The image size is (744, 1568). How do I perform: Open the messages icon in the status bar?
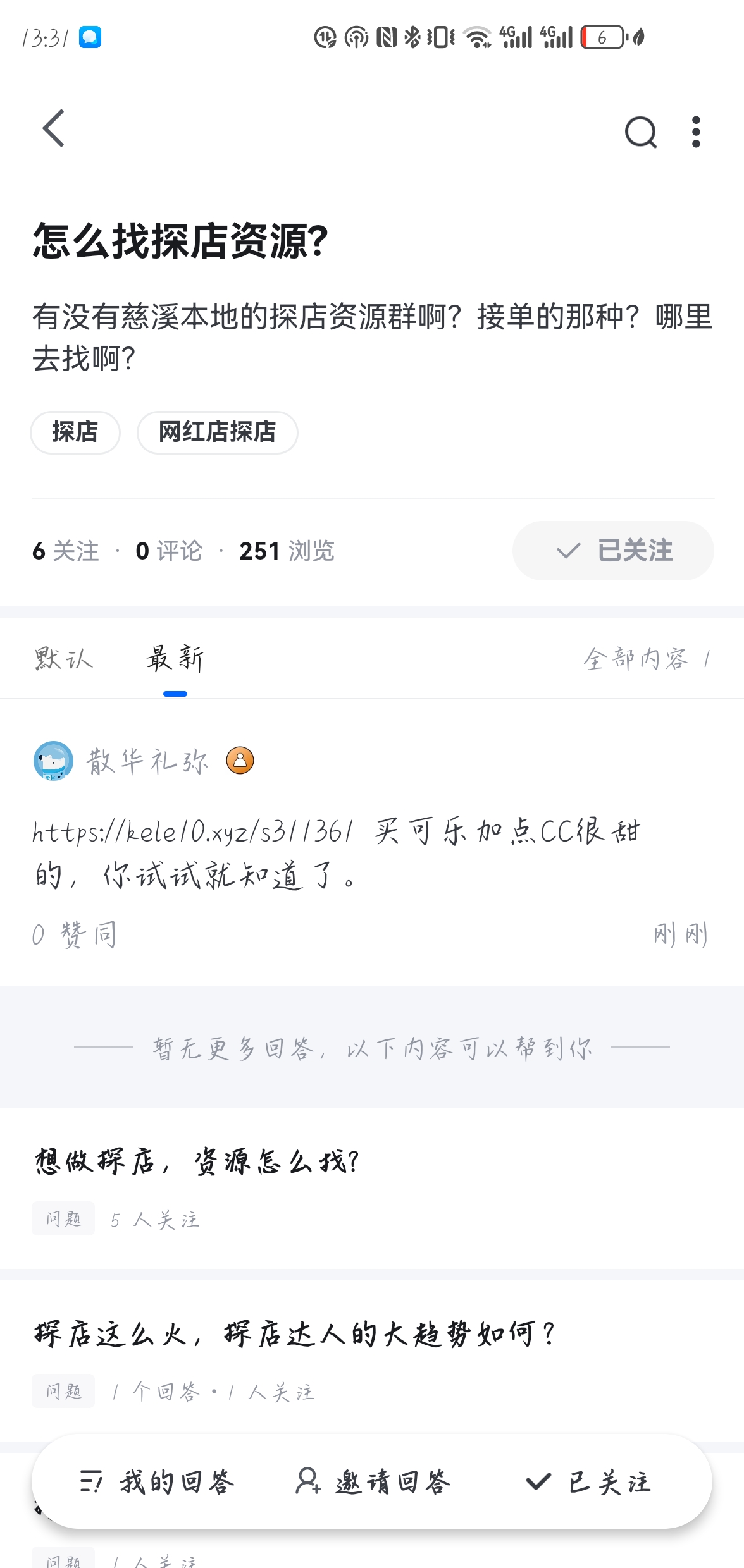[90, 38]
